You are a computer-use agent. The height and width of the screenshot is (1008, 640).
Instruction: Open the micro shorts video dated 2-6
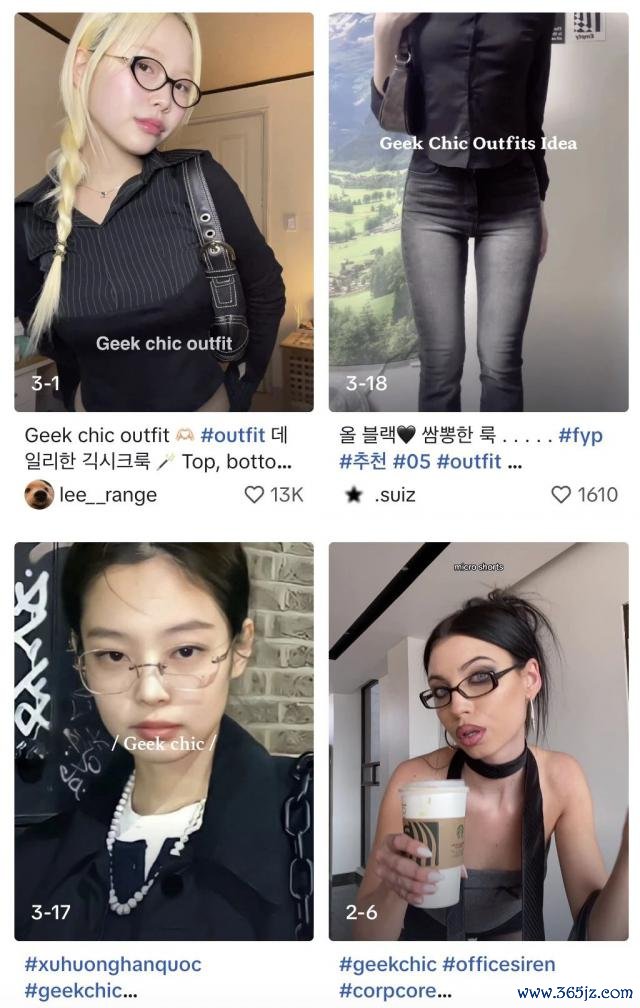point(478,740)
